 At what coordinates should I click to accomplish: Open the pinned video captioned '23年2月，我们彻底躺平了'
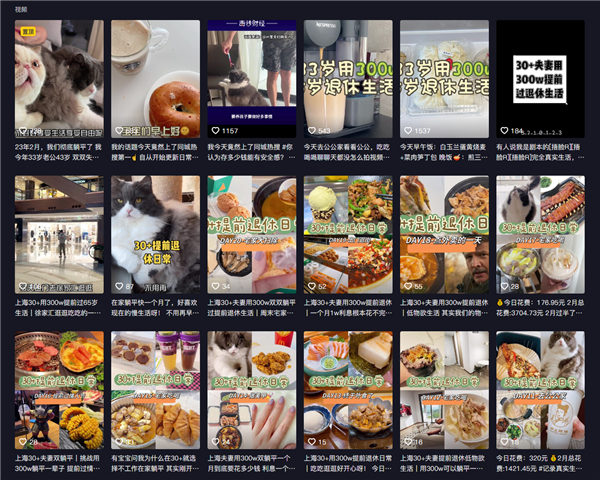click(59, 78)
